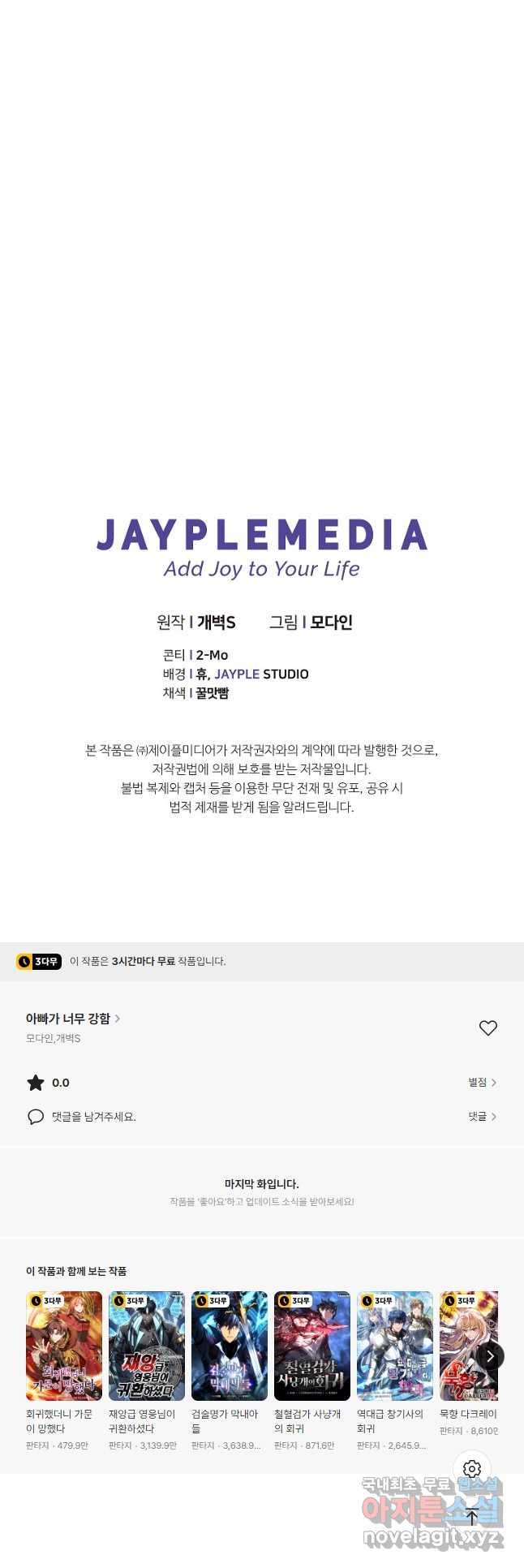The height and width of the screenshot is (1568, 524).
Task: Open the 별점 rating option
Action: (482, 1083)
